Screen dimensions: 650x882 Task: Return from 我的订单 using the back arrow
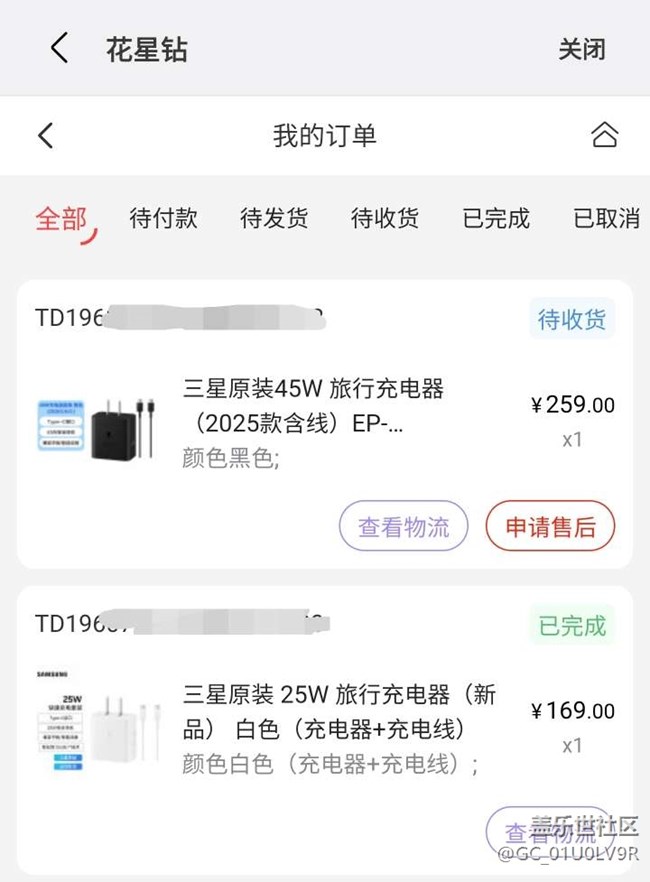coord(45,135)
